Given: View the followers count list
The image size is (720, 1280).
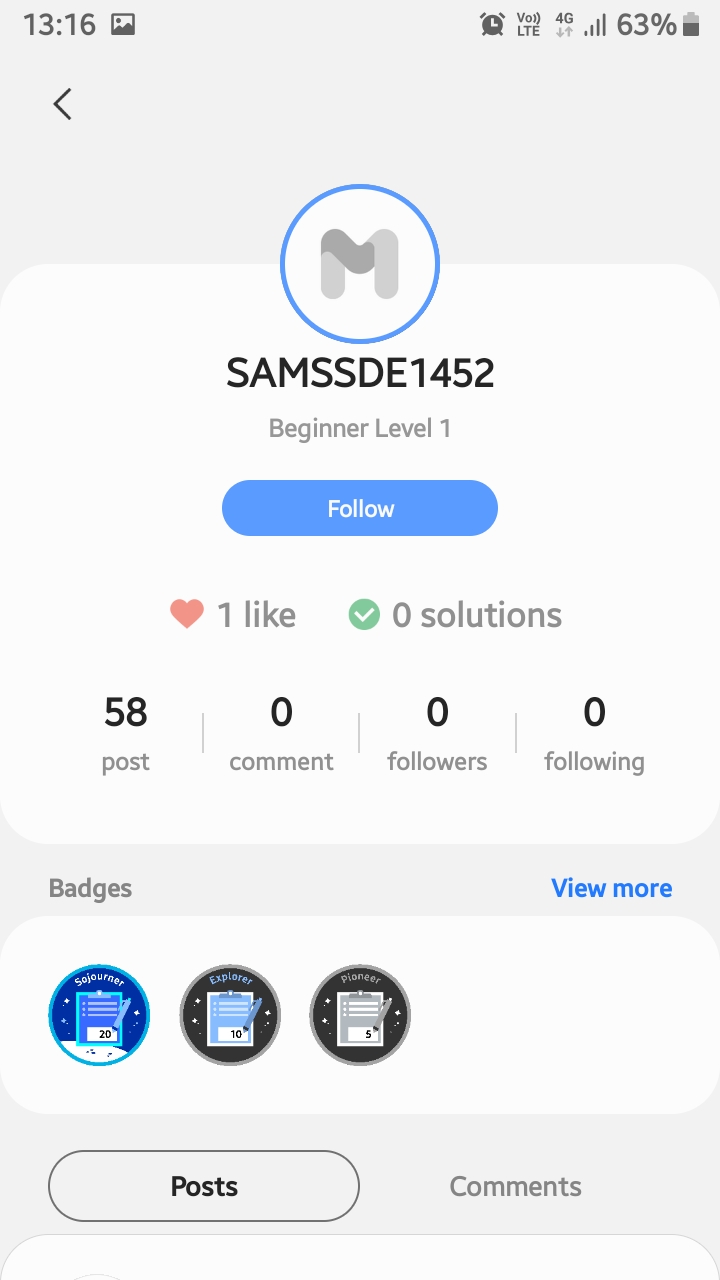Looking at the screenshot, I should [437, 733].
